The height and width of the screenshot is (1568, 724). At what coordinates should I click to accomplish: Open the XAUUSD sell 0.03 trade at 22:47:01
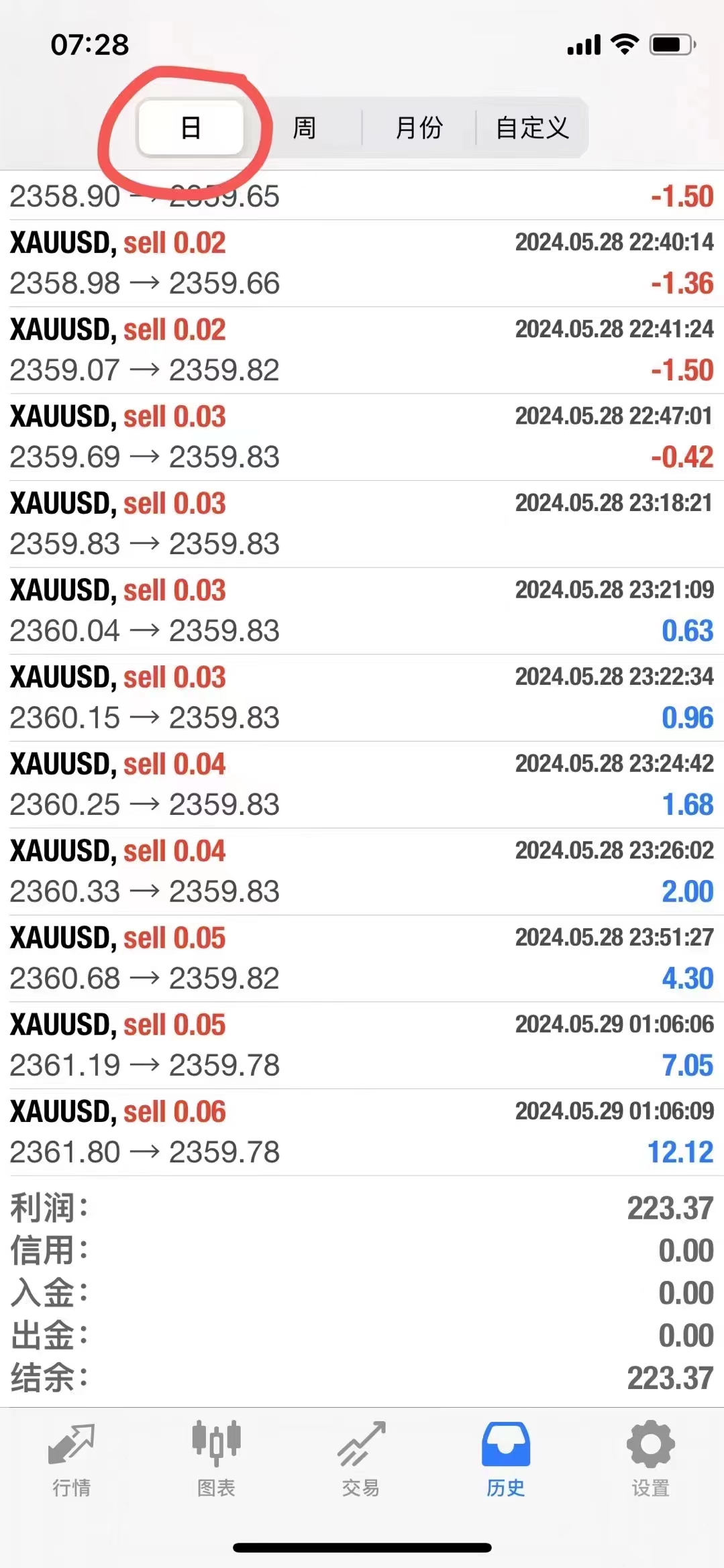(x=362, y=437)
